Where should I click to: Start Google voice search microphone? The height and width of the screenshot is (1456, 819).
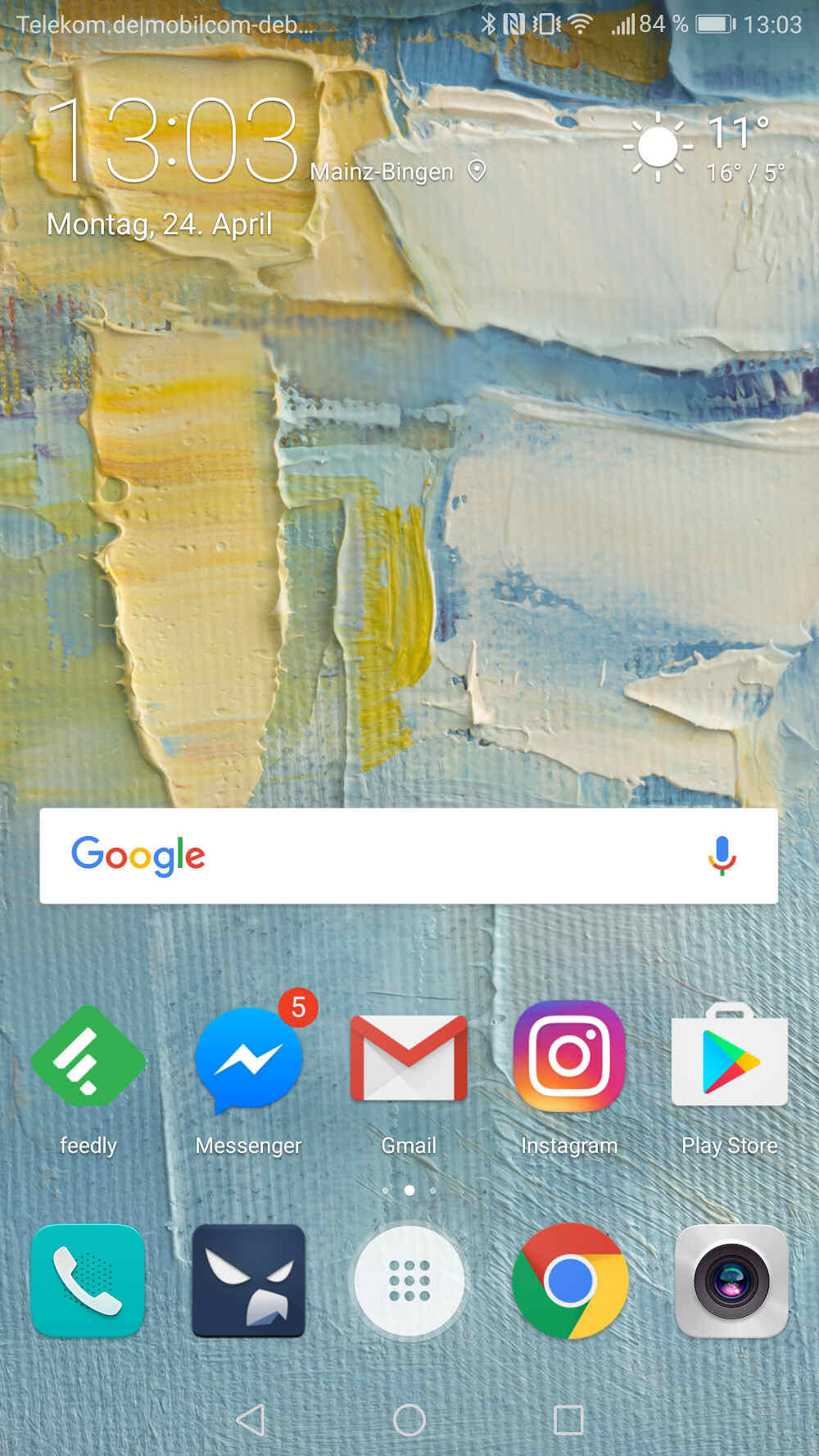(722, 856)
